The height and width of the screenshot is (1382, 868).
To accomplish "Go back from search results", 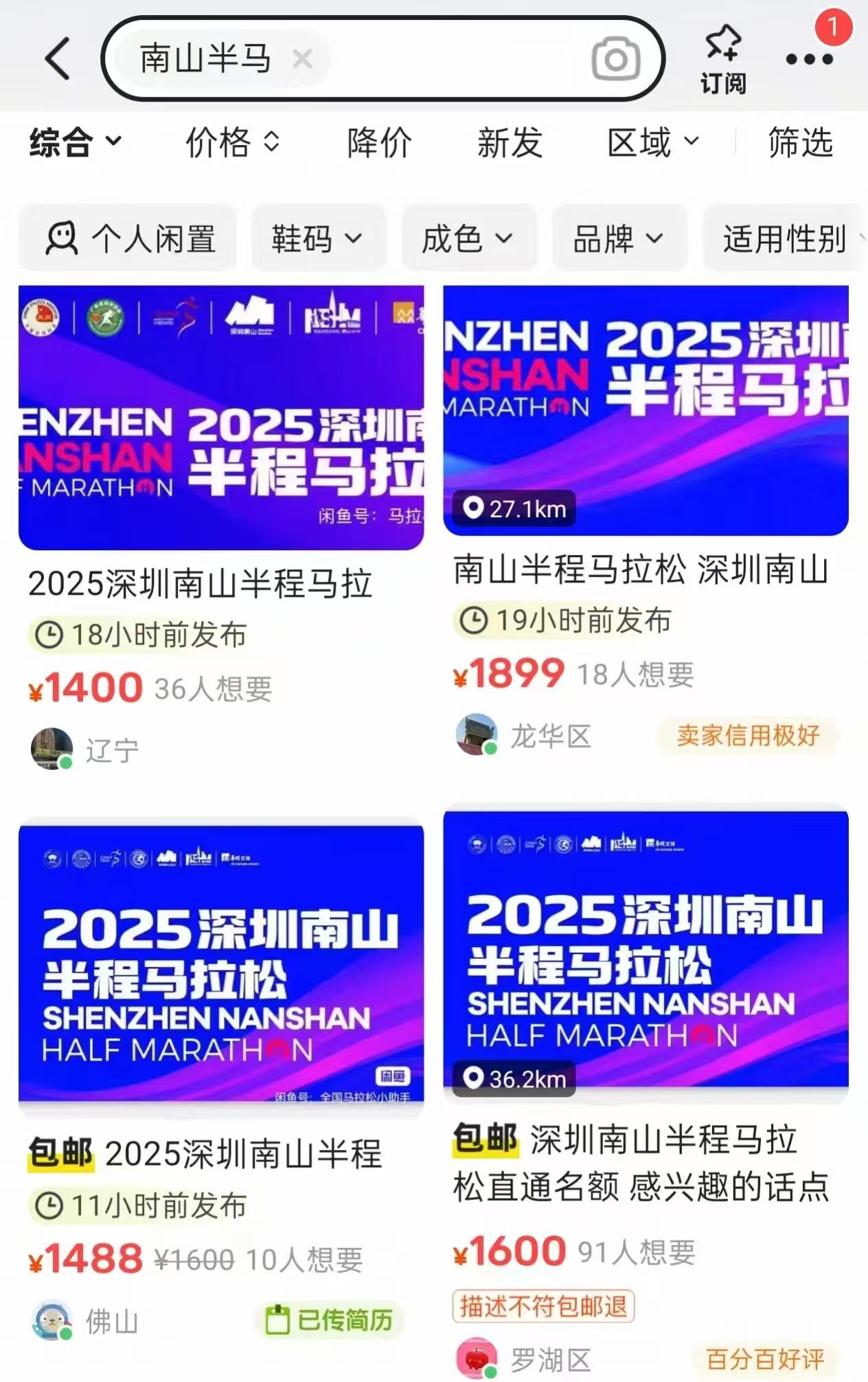I will (x=58, y=59).
